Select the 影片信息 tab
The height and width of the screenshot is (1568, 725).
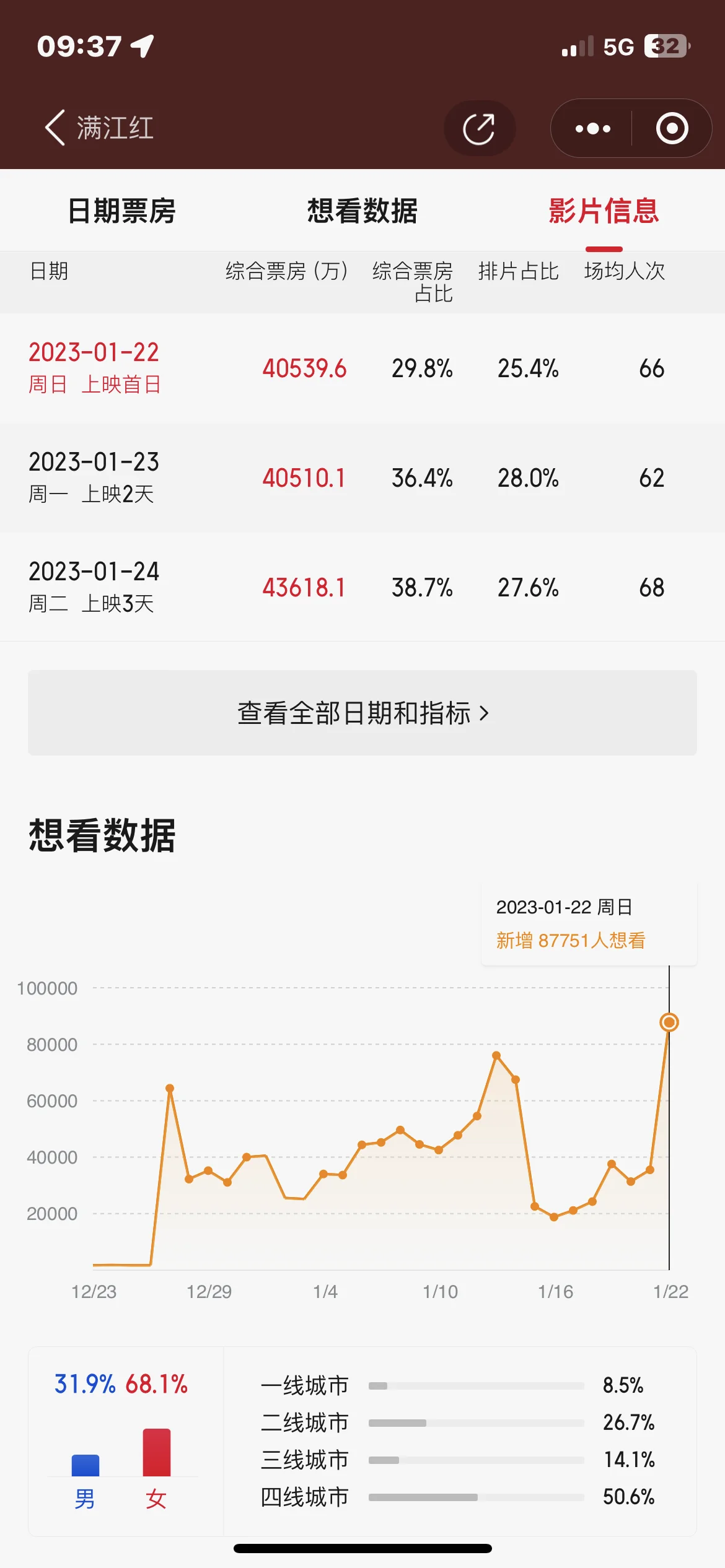[604, 211]
